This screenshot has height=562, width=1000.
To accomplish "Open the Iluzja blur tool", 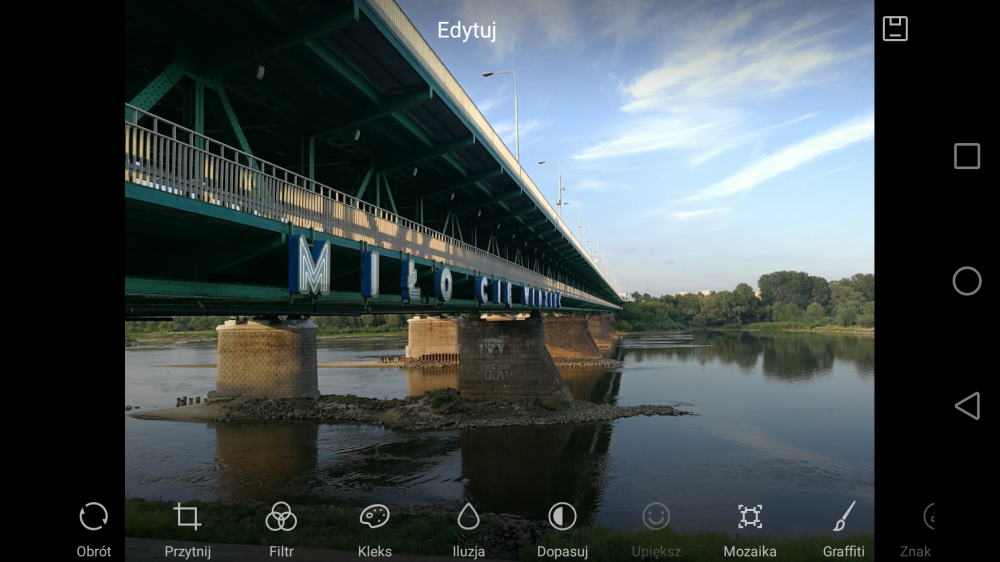I will pyautogui.click(x=468, y=527).
